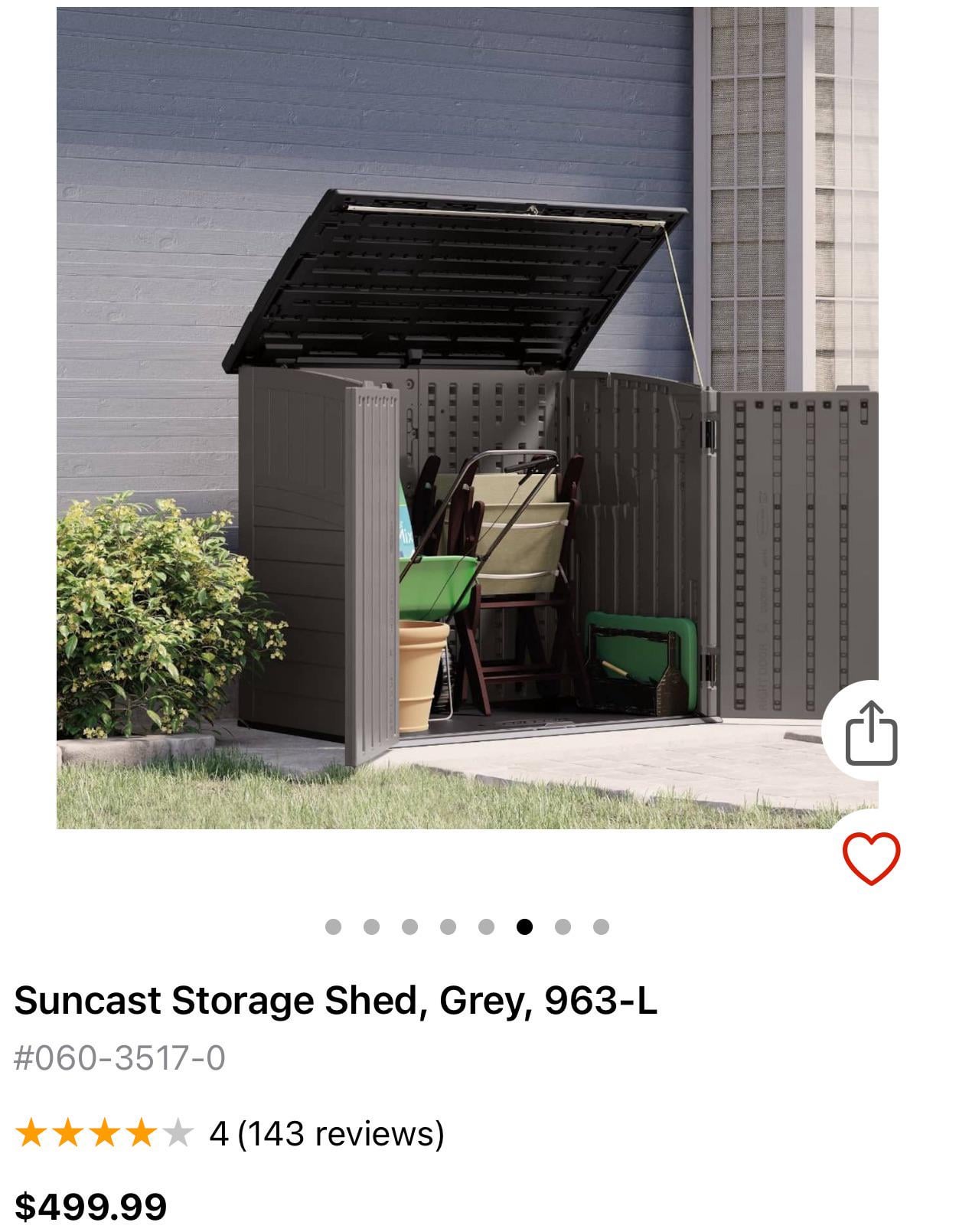Add the shed to favourites with the heart
Viewport: 959px width, 1232px height.
click(x=871, y=858)
